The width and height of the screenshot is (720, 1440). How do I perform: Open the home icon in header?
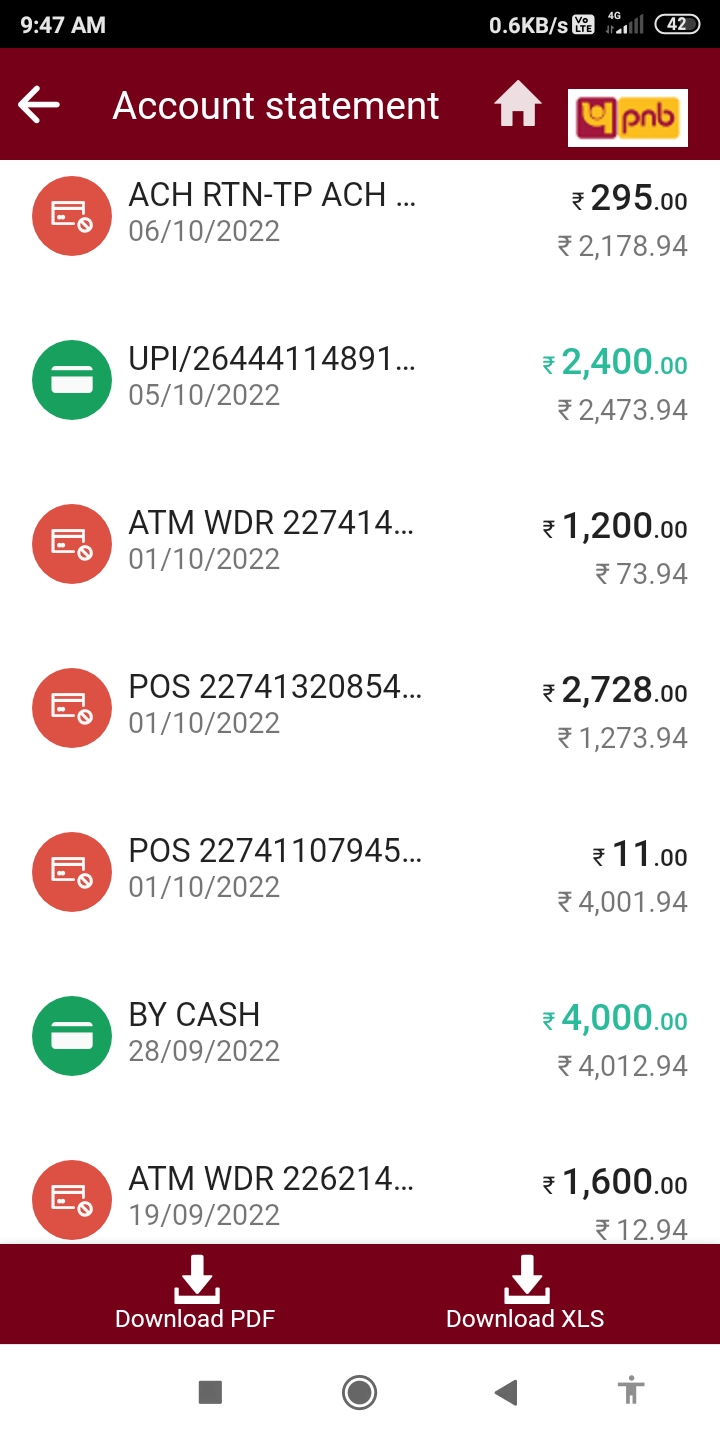517,105
